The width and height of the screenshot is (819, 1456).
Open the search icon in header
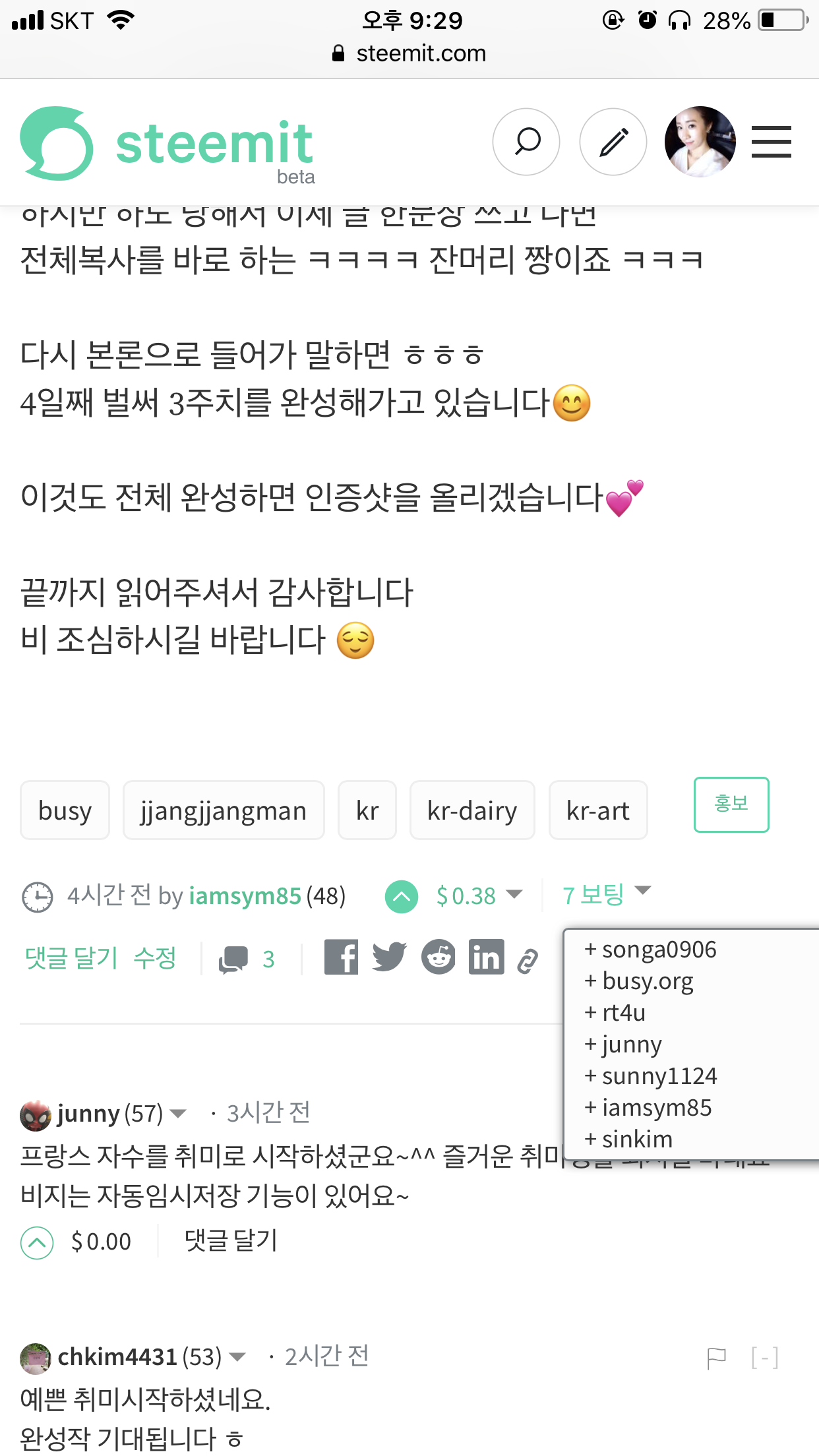pos(526,142)
